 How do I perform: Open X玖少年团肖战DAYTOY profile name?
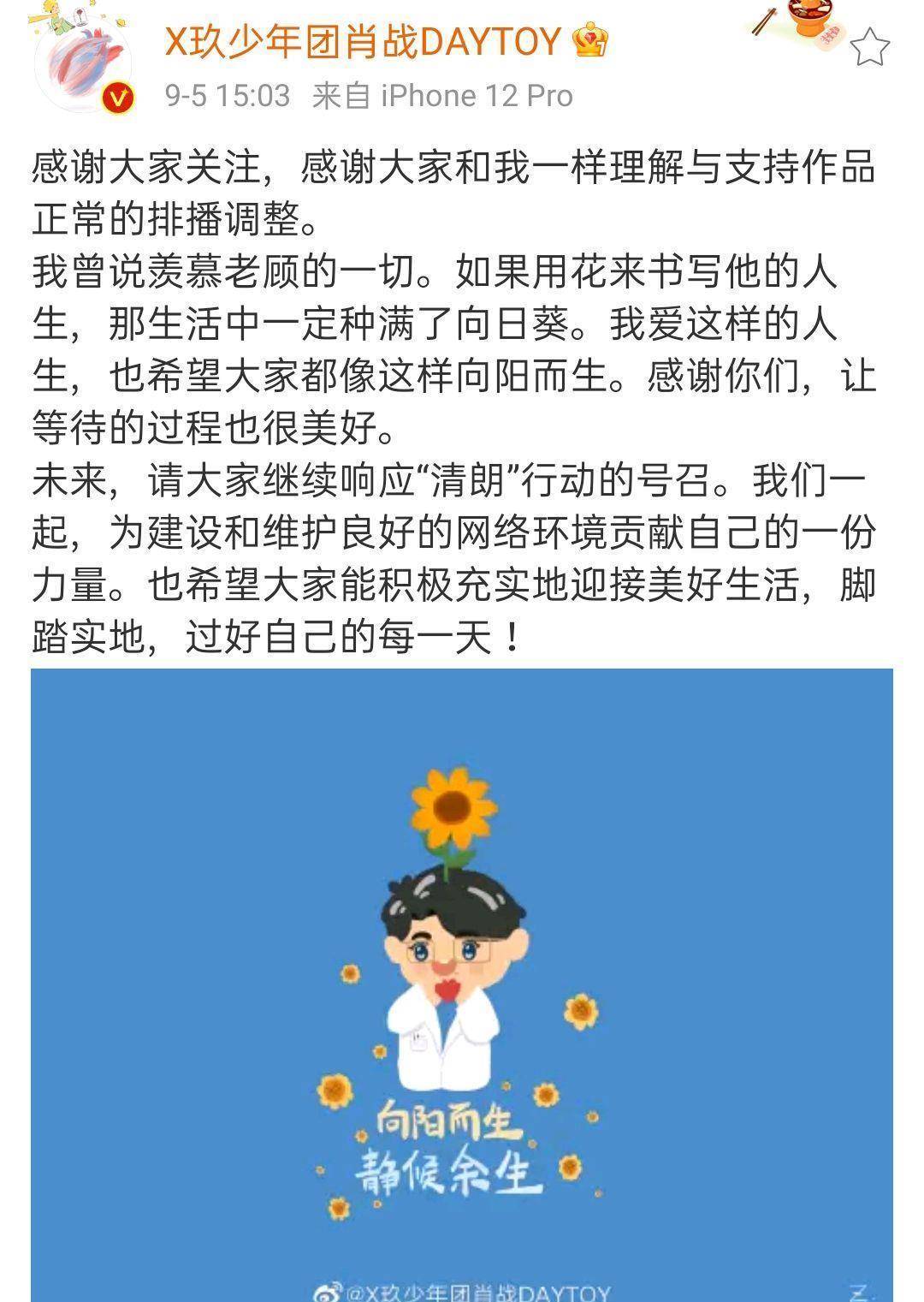[363, 41]
